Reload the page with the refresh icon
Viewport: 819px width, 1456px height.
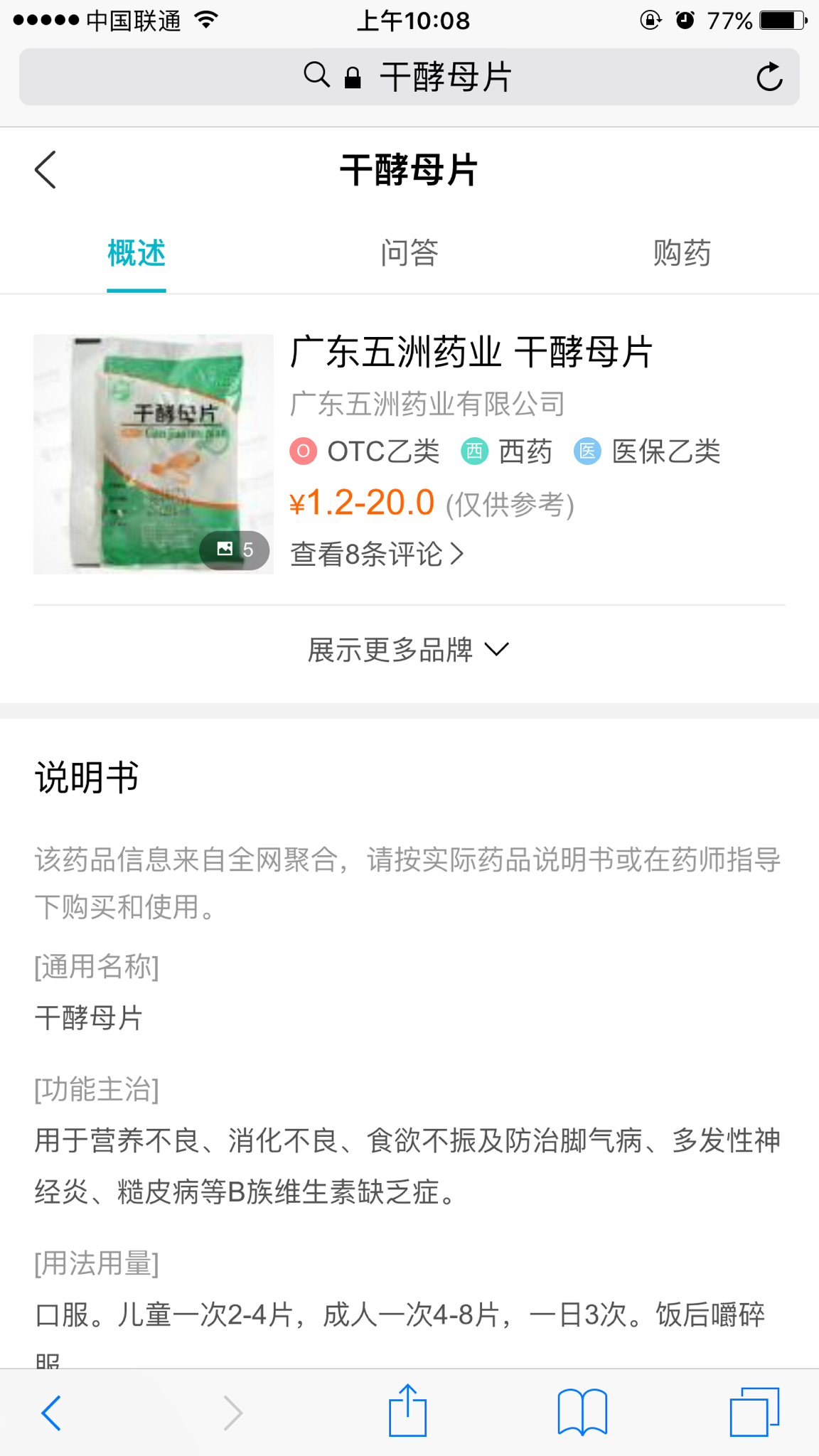(x=769, y=77)
